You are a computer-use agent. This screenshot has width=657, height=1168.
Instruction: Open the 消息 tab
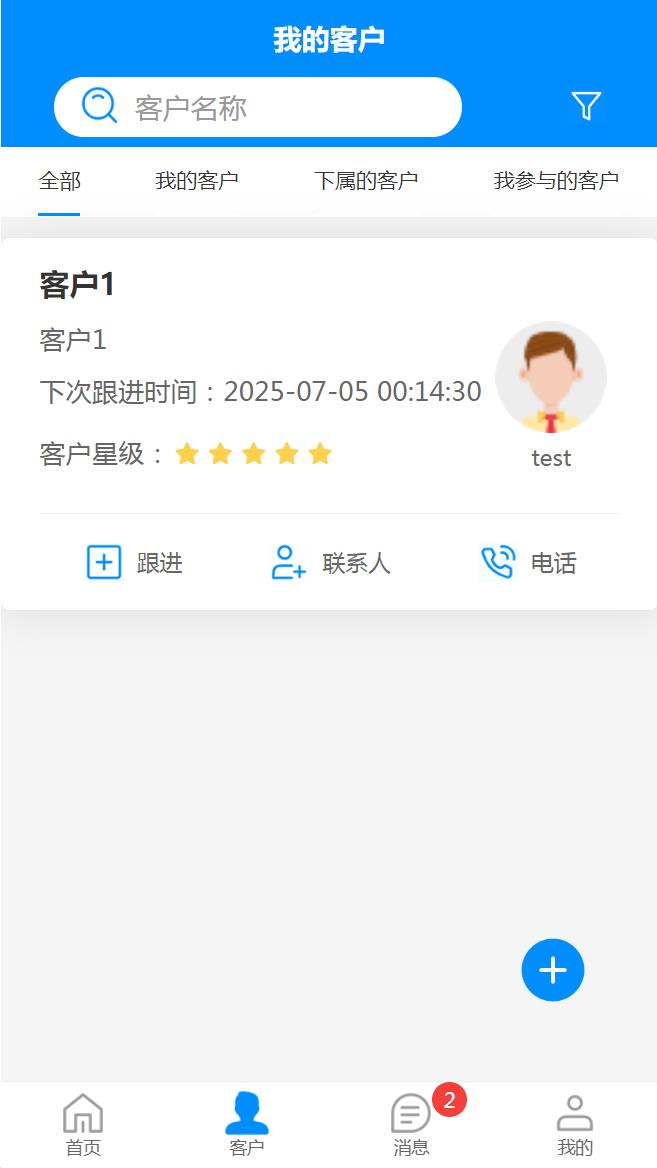(411, 1125)
